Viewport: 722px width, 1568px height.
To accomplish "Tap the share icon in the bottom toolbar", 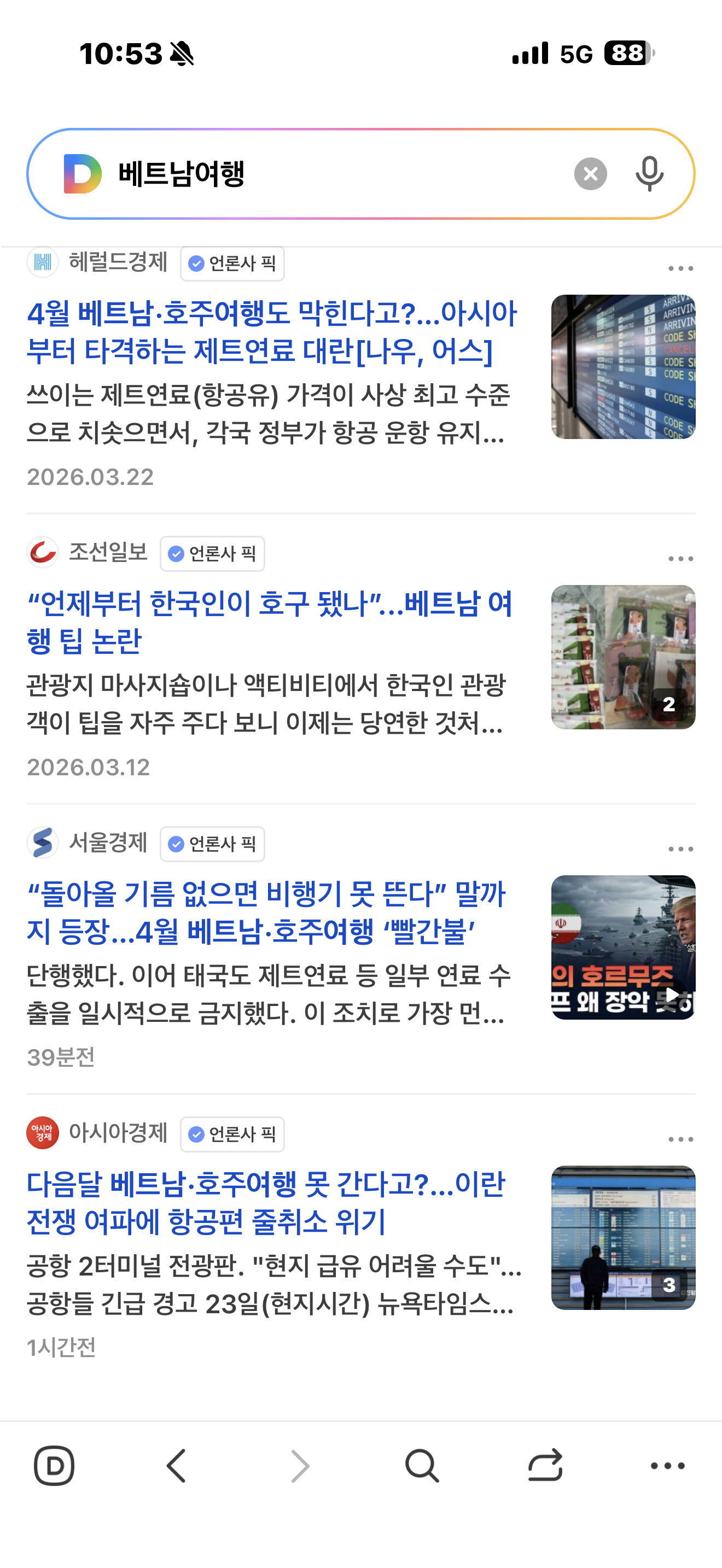I will [545, 1466].
